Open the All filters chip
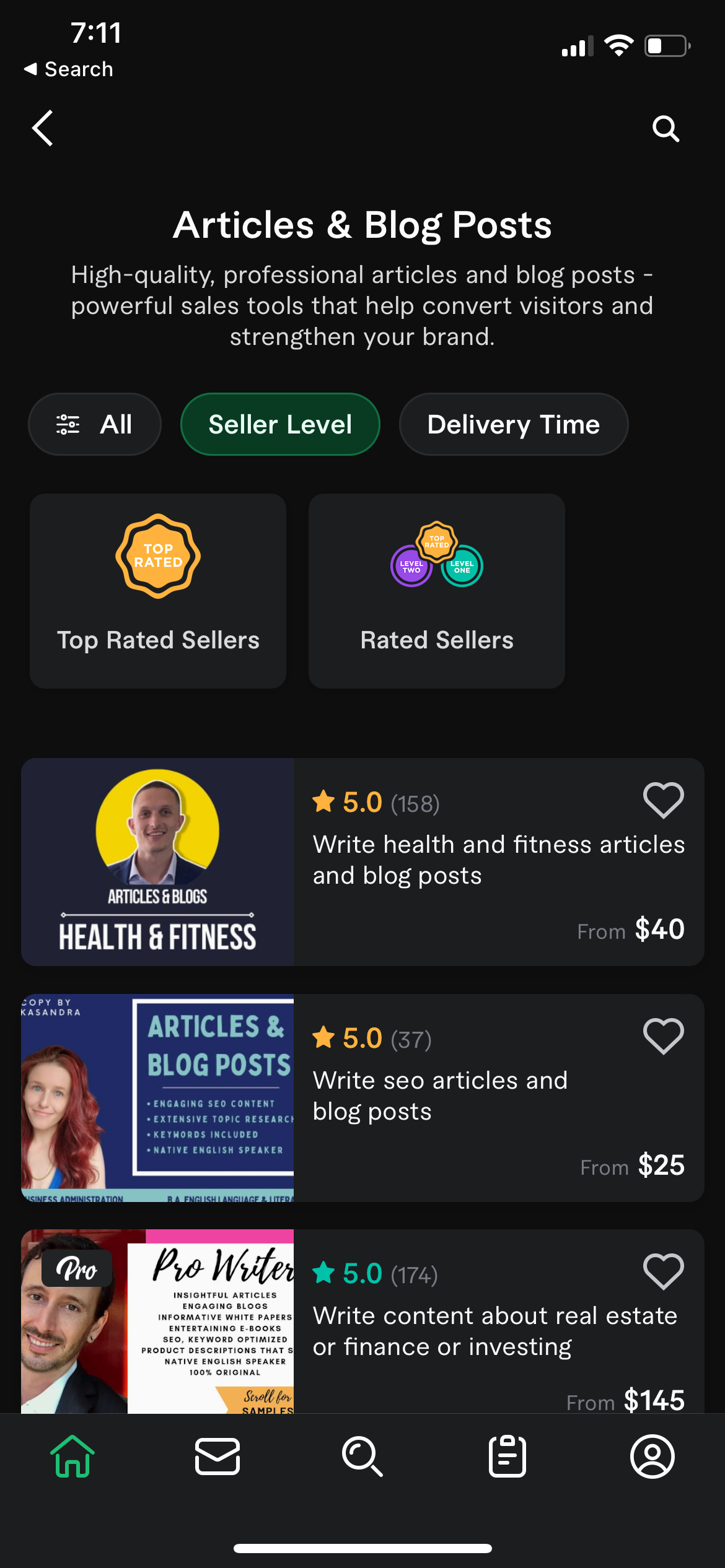The height and width of the screenshot is (1568, 725). coord(95,424)
